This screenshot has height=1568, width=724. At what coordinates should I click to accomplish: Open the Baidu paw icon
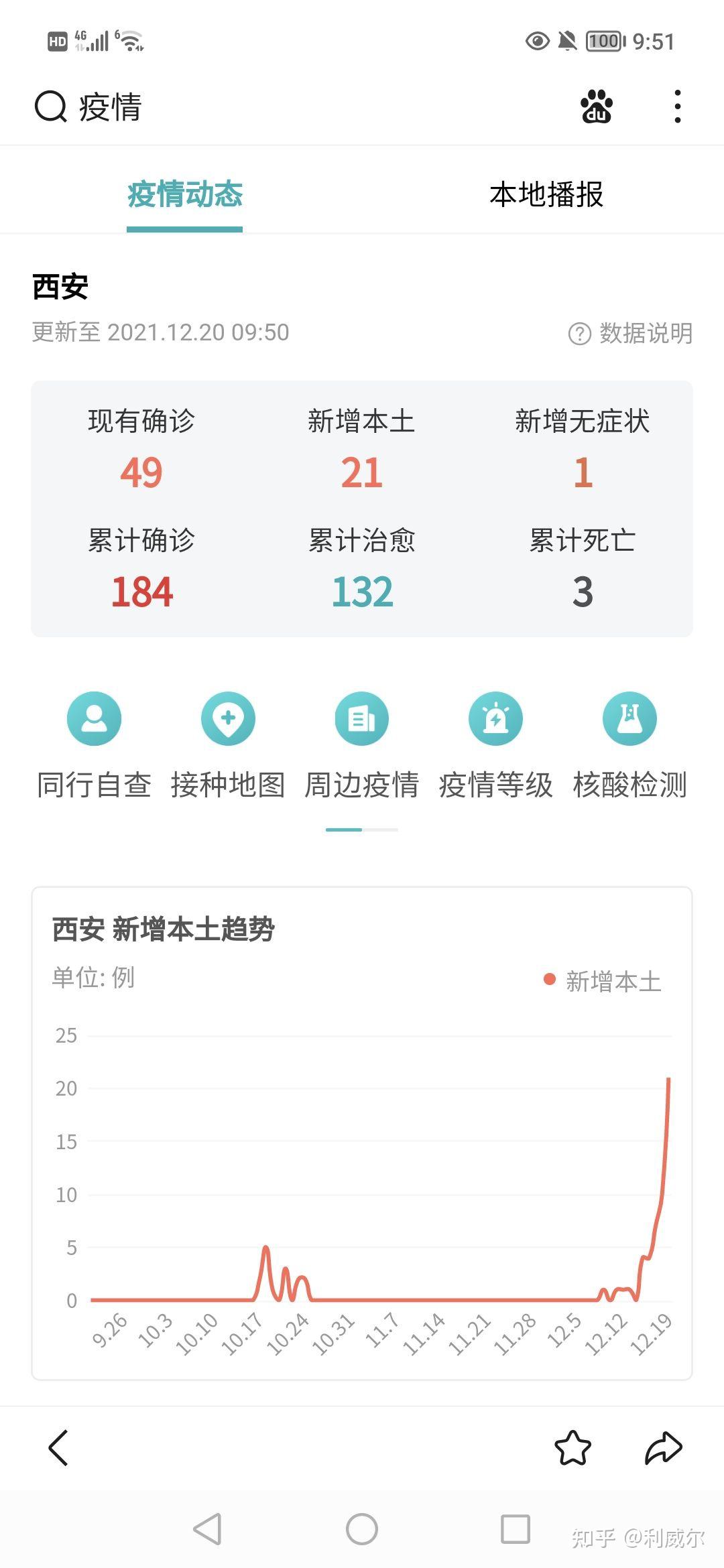coord(597,107)
